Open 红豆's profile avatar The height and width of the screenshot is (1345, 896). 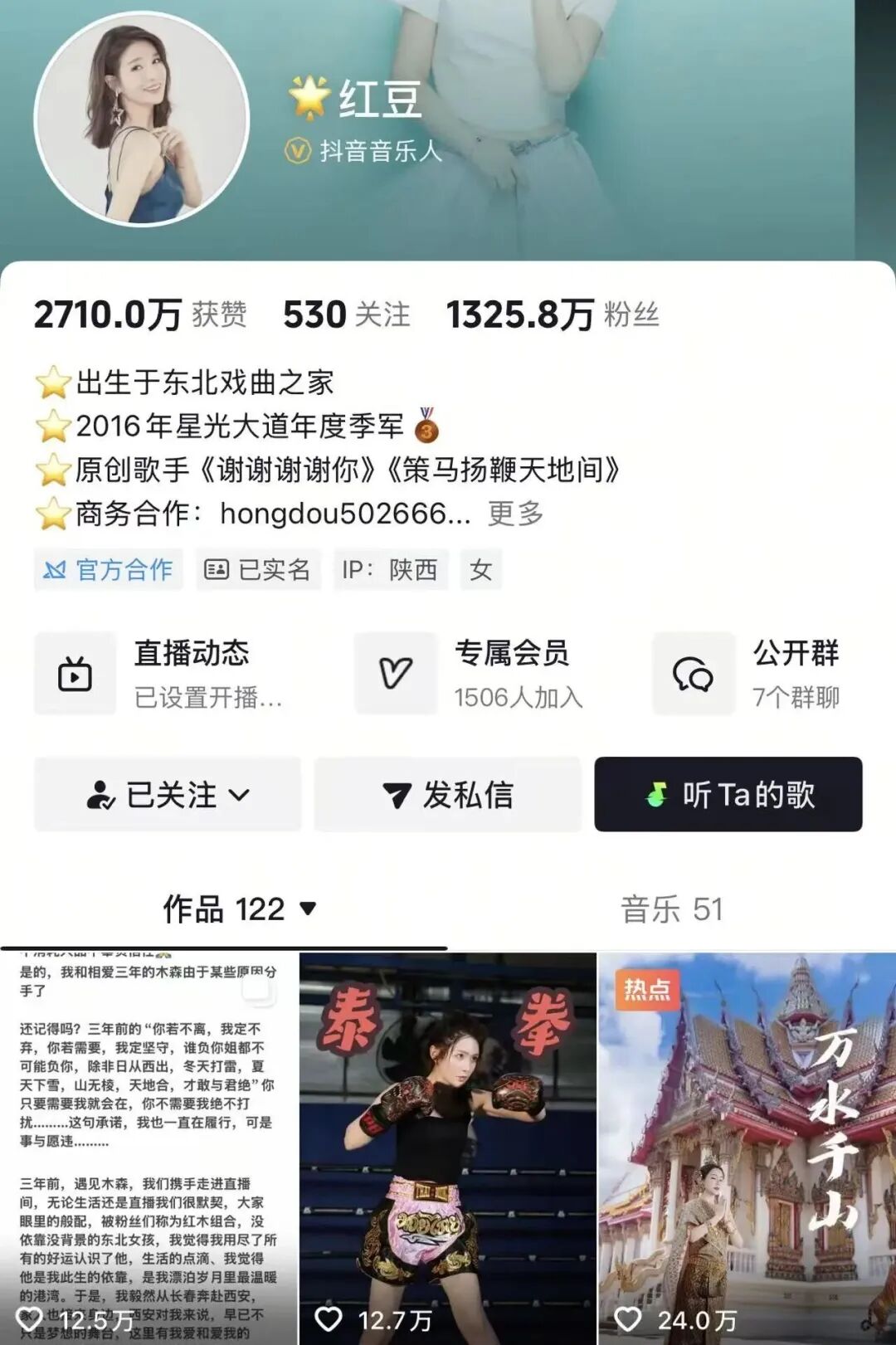[142, 119]
